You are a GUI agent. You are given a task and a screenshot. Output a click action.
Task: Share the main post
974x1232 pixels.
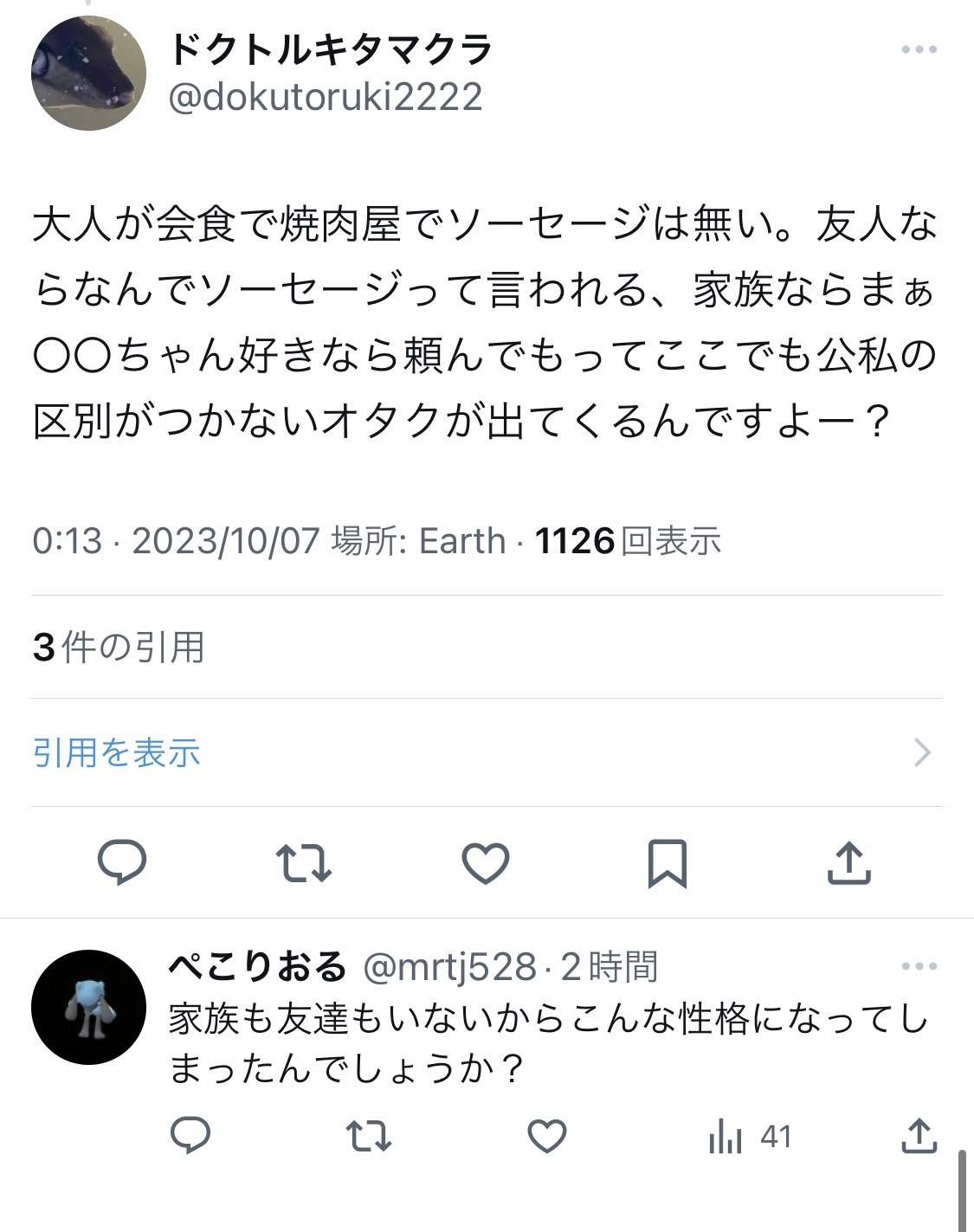coord(848,863)
